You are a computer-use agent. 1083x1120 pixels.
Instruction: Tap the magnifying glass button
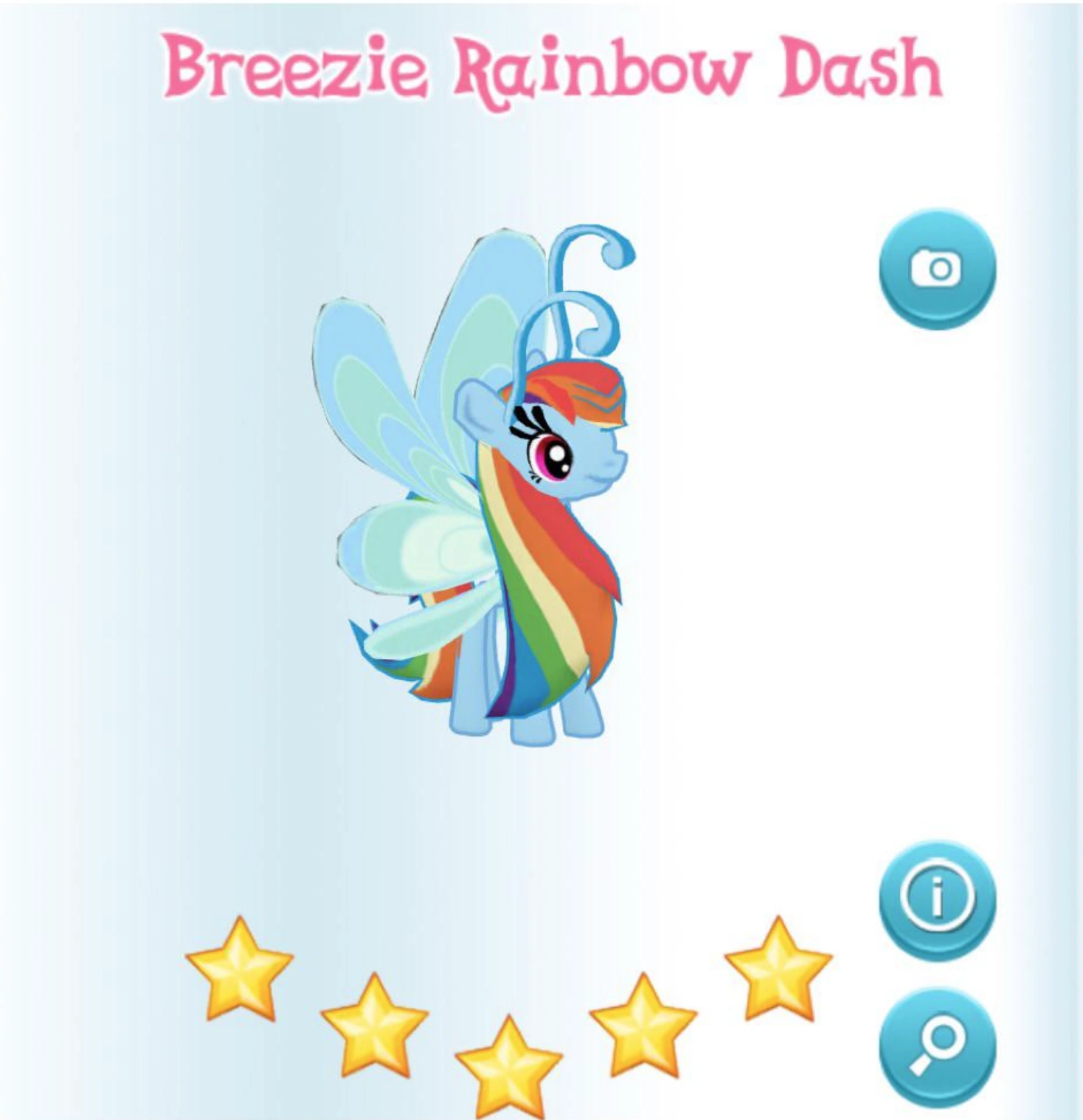[x=935, y=1046]
